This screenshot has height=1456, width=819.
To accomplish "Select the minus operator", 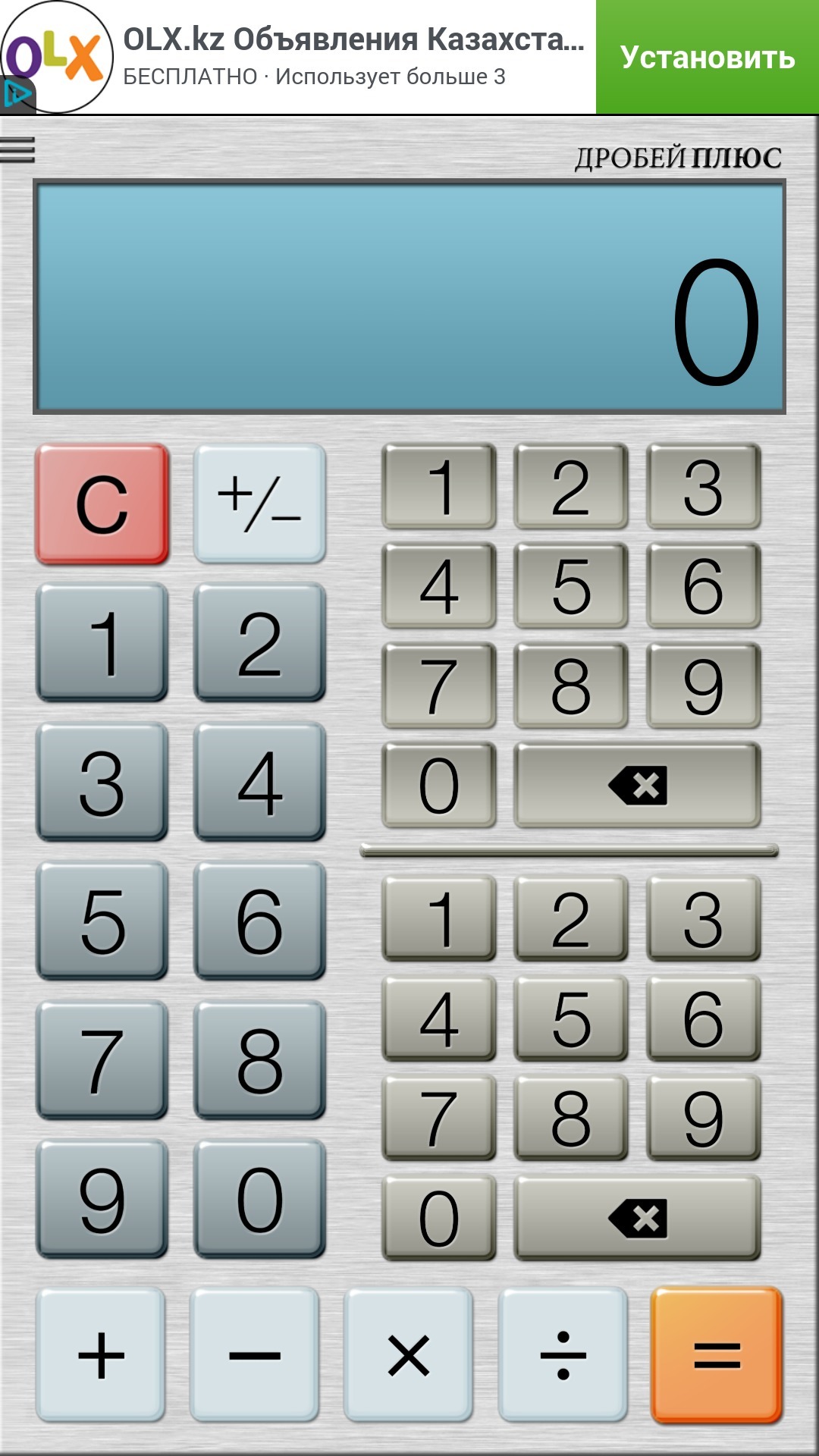I will pyautogui.click(x=255, y=1354).
